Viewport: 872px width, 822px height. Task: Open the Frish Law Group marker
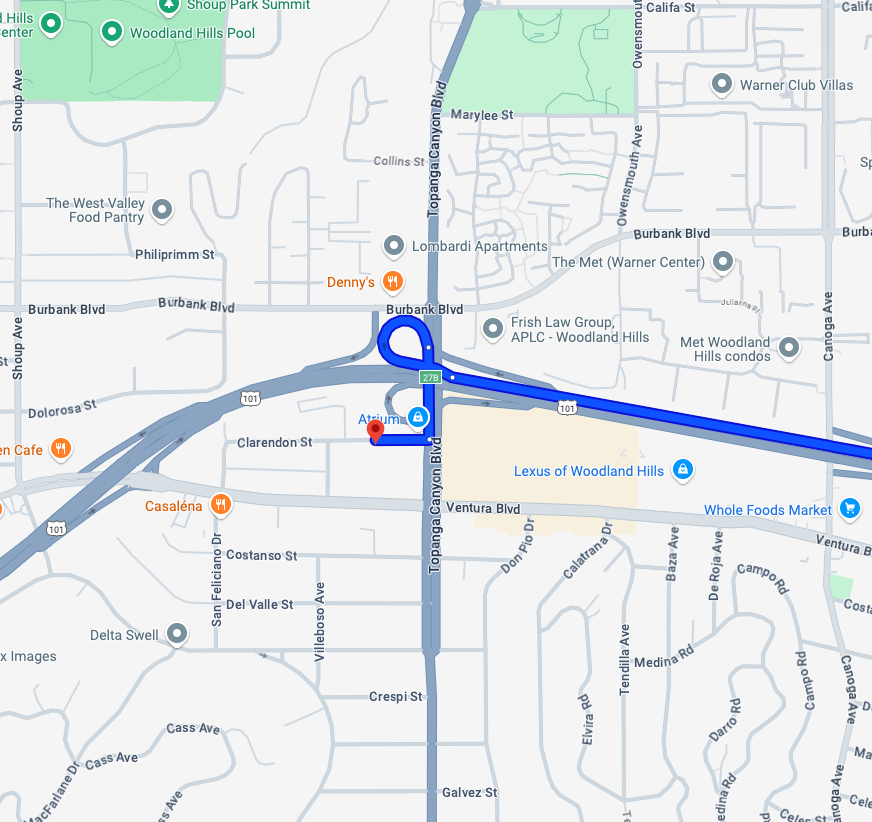[492, 329]
